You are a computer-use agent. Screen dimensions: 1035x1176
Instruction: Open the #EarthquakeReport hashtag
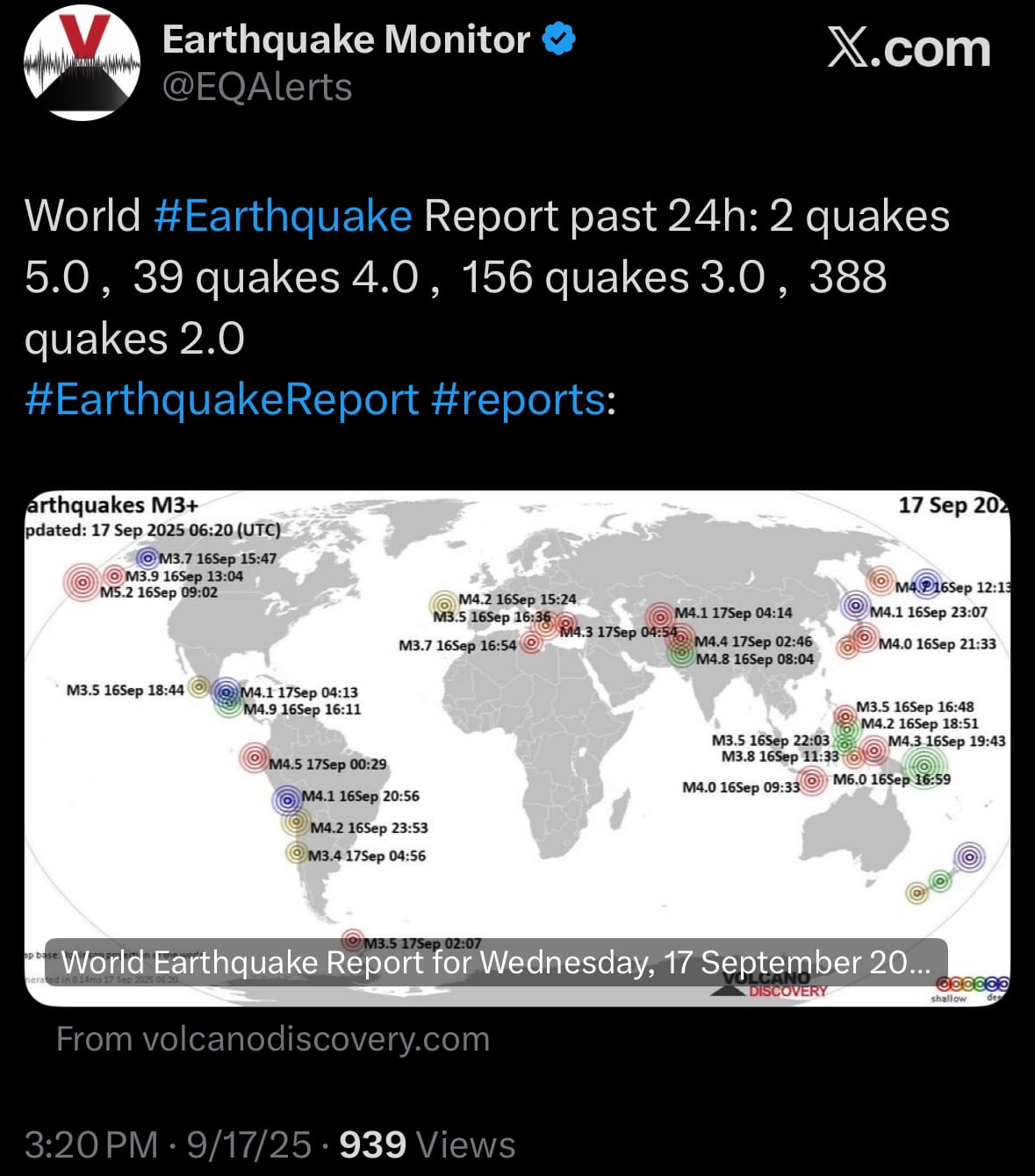coord(222,399)
